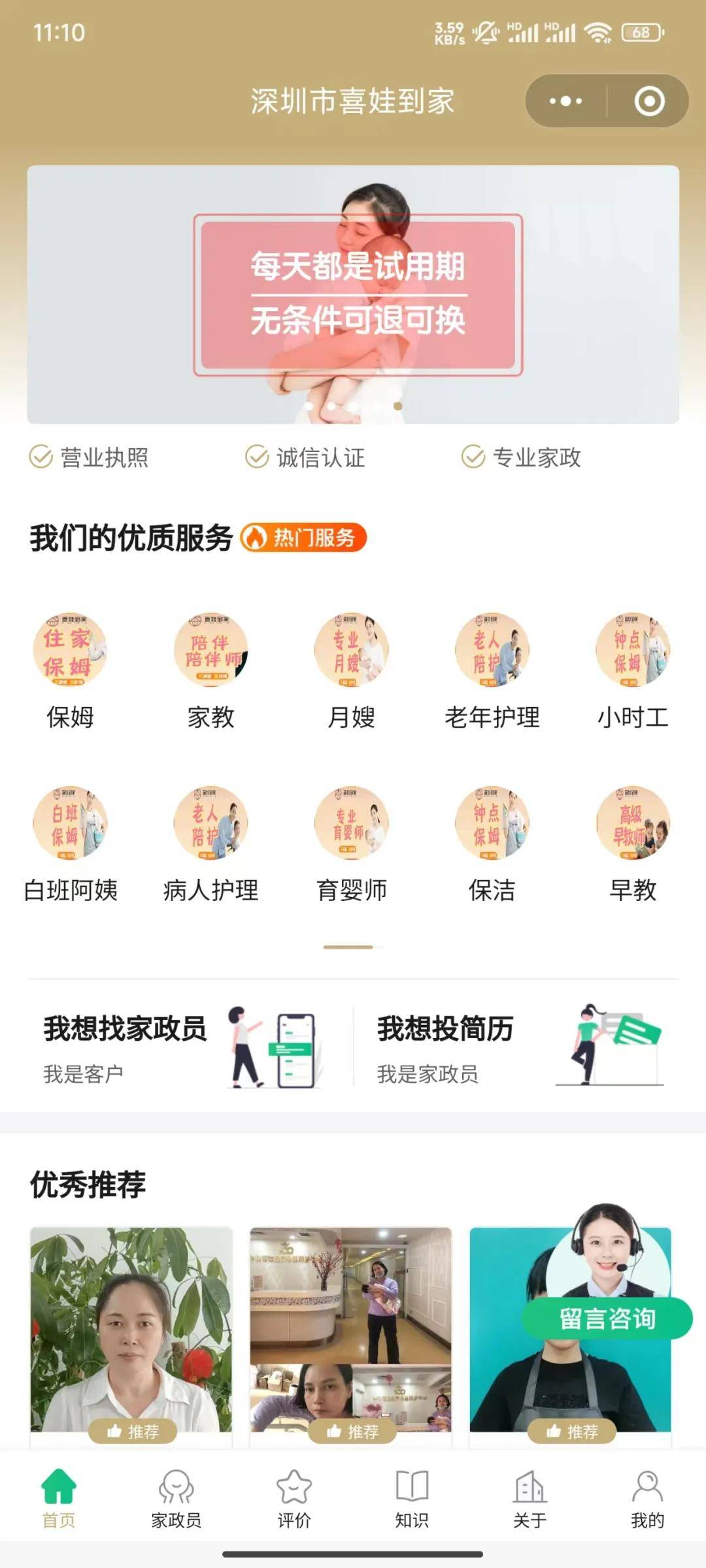This screenshot has height=1568, width=706.
Task: Open the 每天都是试用期 banner
Action: [353, 294]
